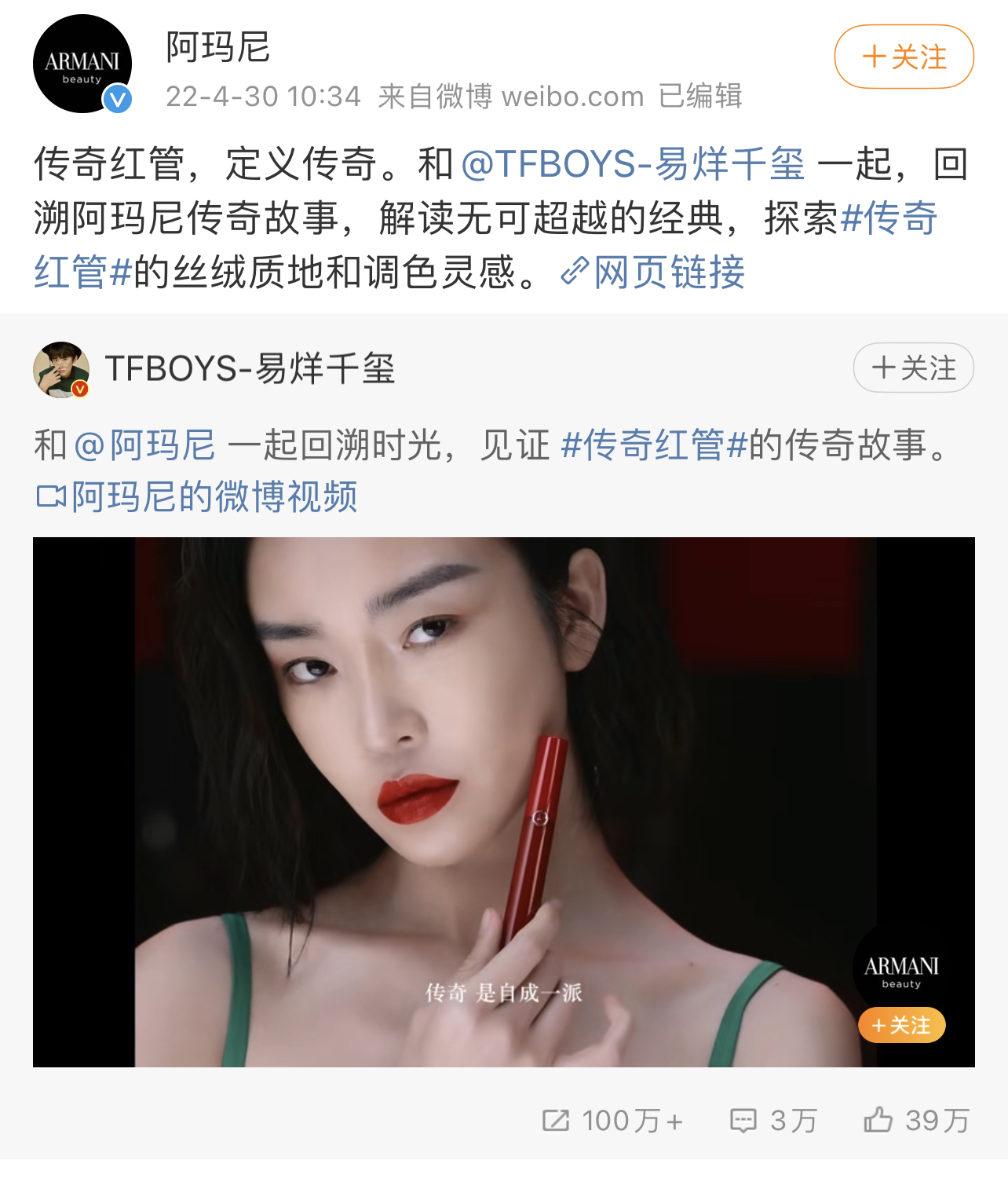Open the 阿玛尼 Armani beauty profile avatar

pos(82,64)
